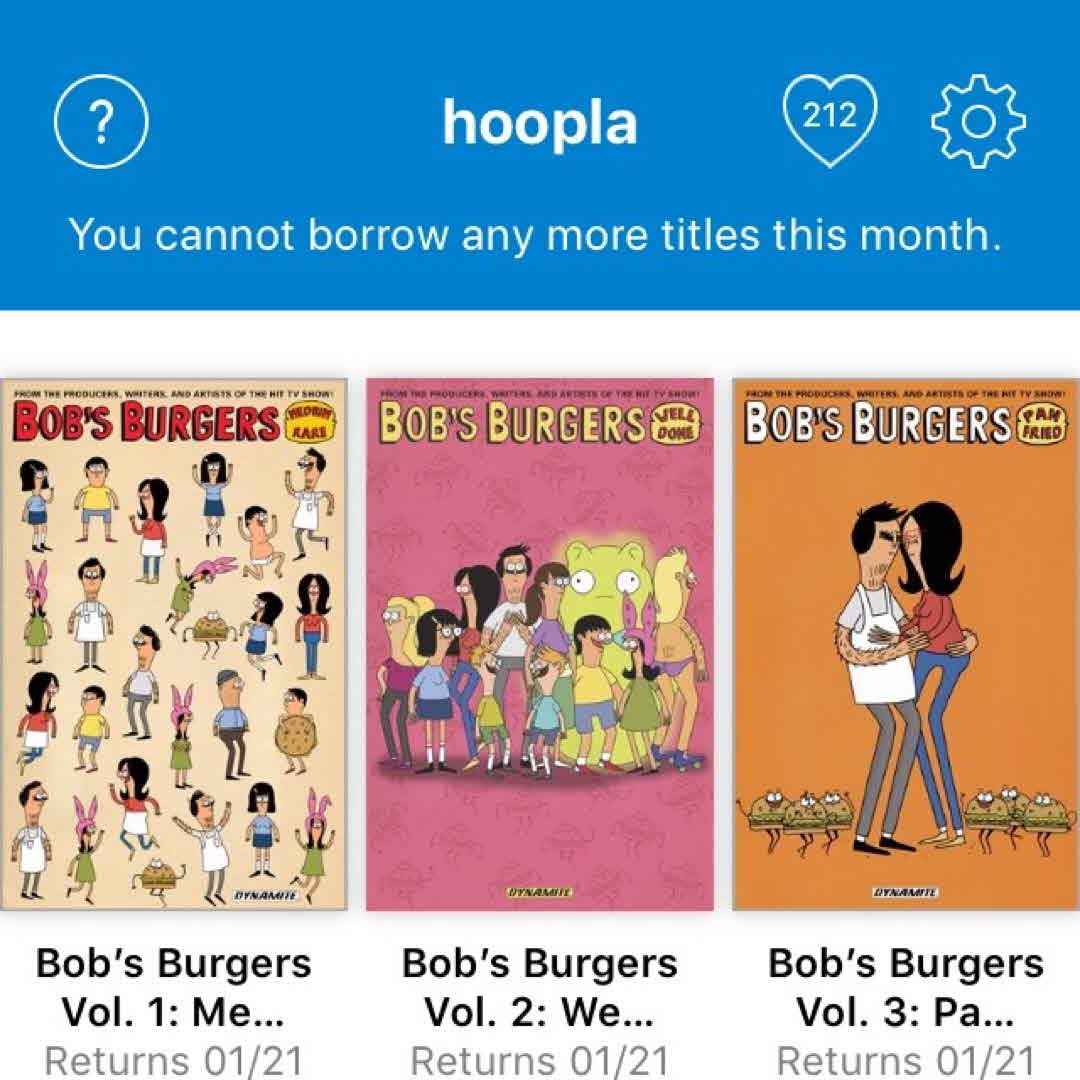Open Bob's Burgers Vol. 3 comic
The image size is (1080, 1080).
tap(906, 644)
